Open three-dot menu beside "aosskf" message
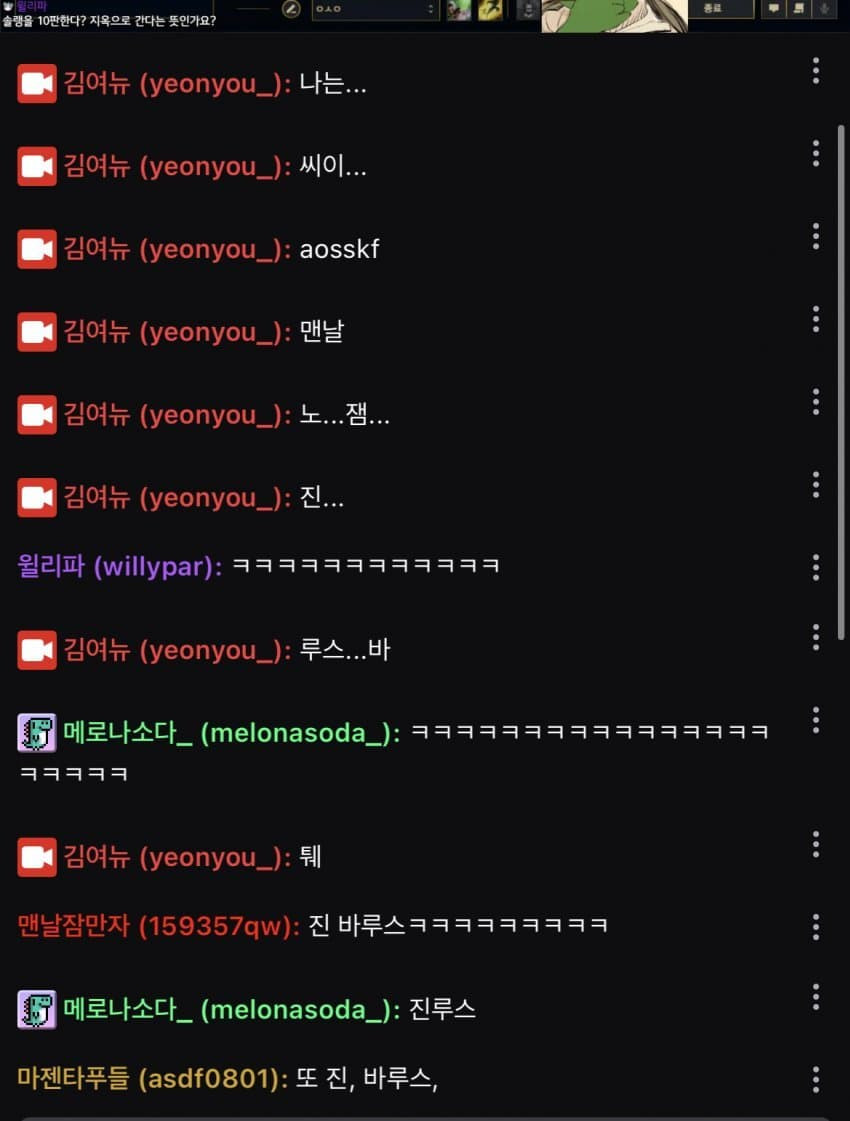Image resolution: width=850 pixels, height=1121 pixels. point(816,237)
